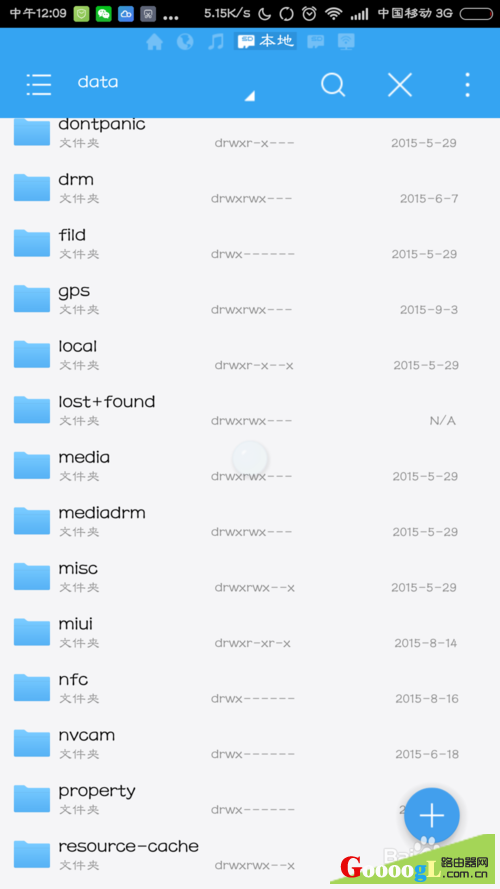
Task: Switch to the globe network tab
Action: click(x=185, y=41)
